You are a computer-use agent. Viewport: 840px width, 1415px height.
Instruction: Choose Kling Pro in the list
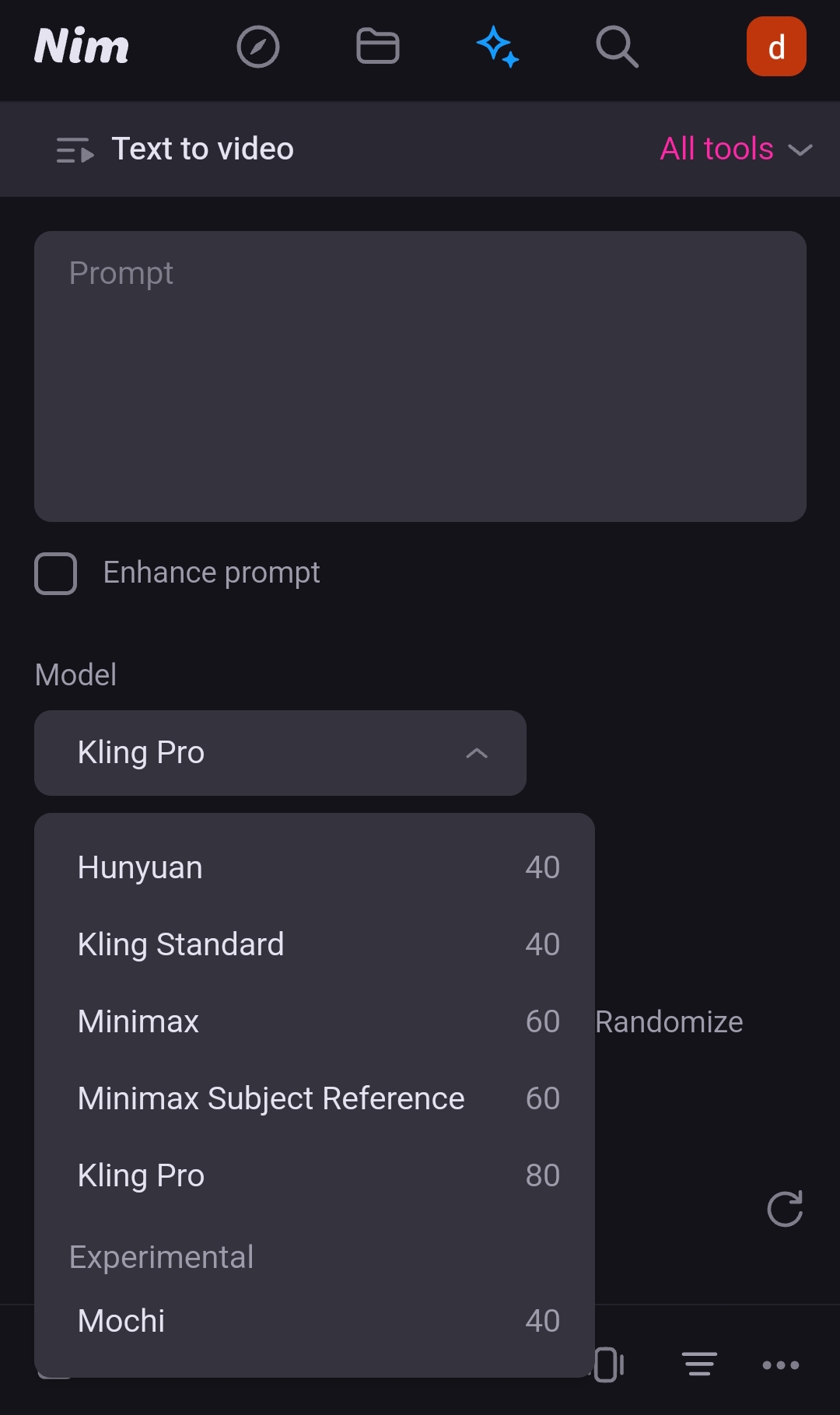point(315,1175)
